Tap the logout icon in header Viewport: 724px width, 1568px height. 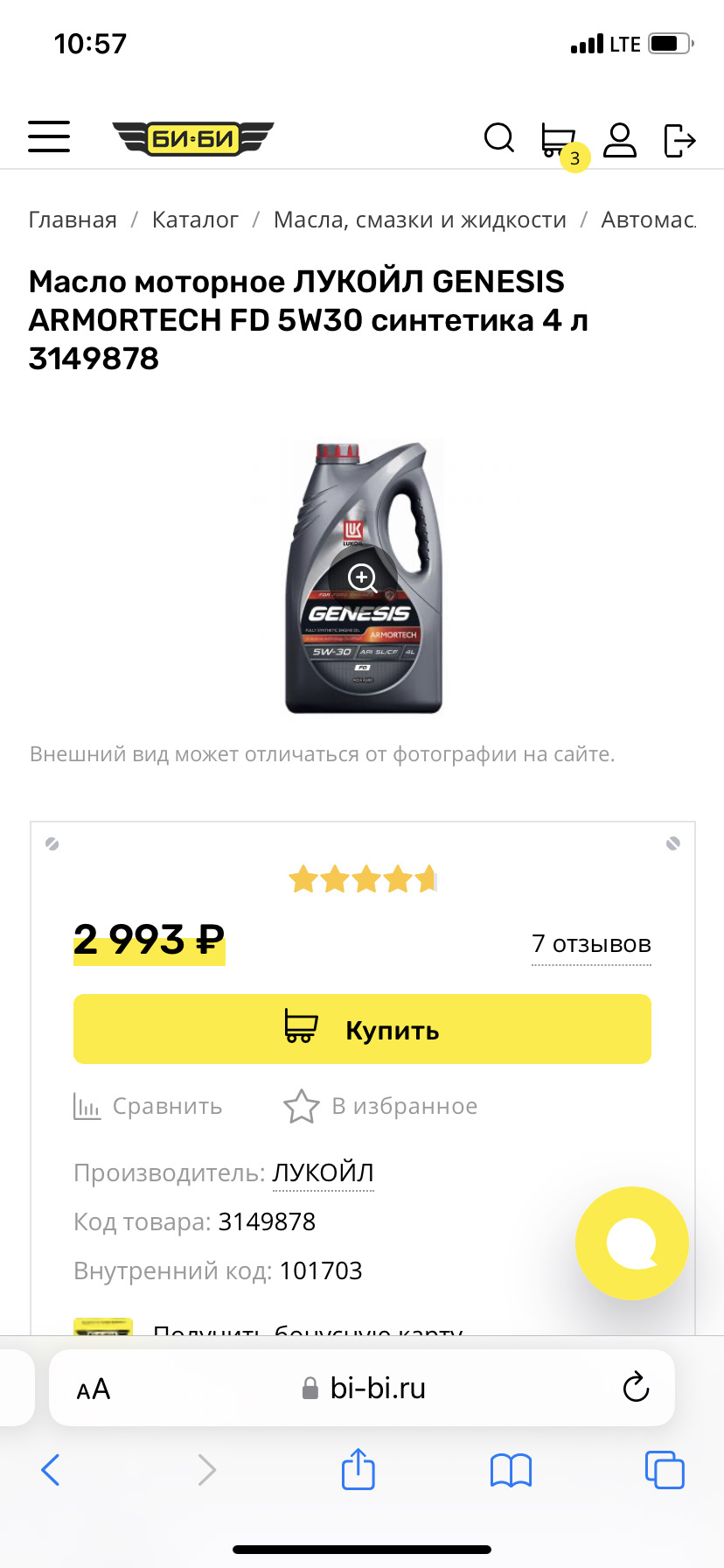679,140
